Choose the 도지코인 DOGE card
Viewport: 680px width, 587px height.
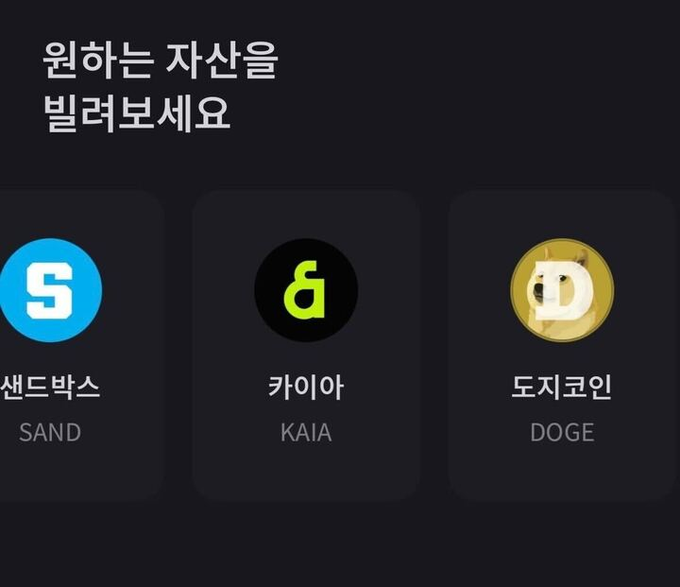[562, 345]
